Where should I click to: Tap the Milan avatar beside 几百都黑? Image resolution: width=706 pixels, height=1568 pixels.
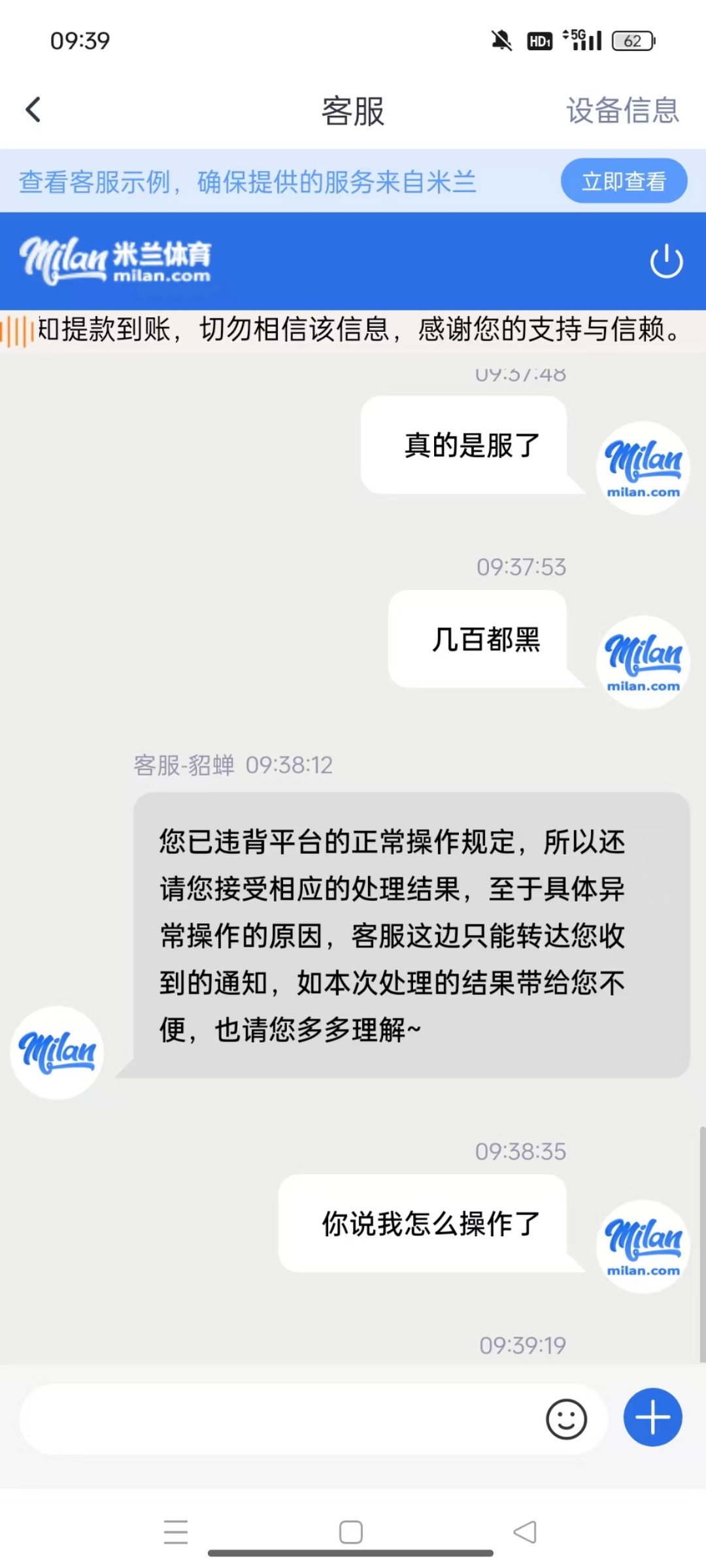pos(642,661)
